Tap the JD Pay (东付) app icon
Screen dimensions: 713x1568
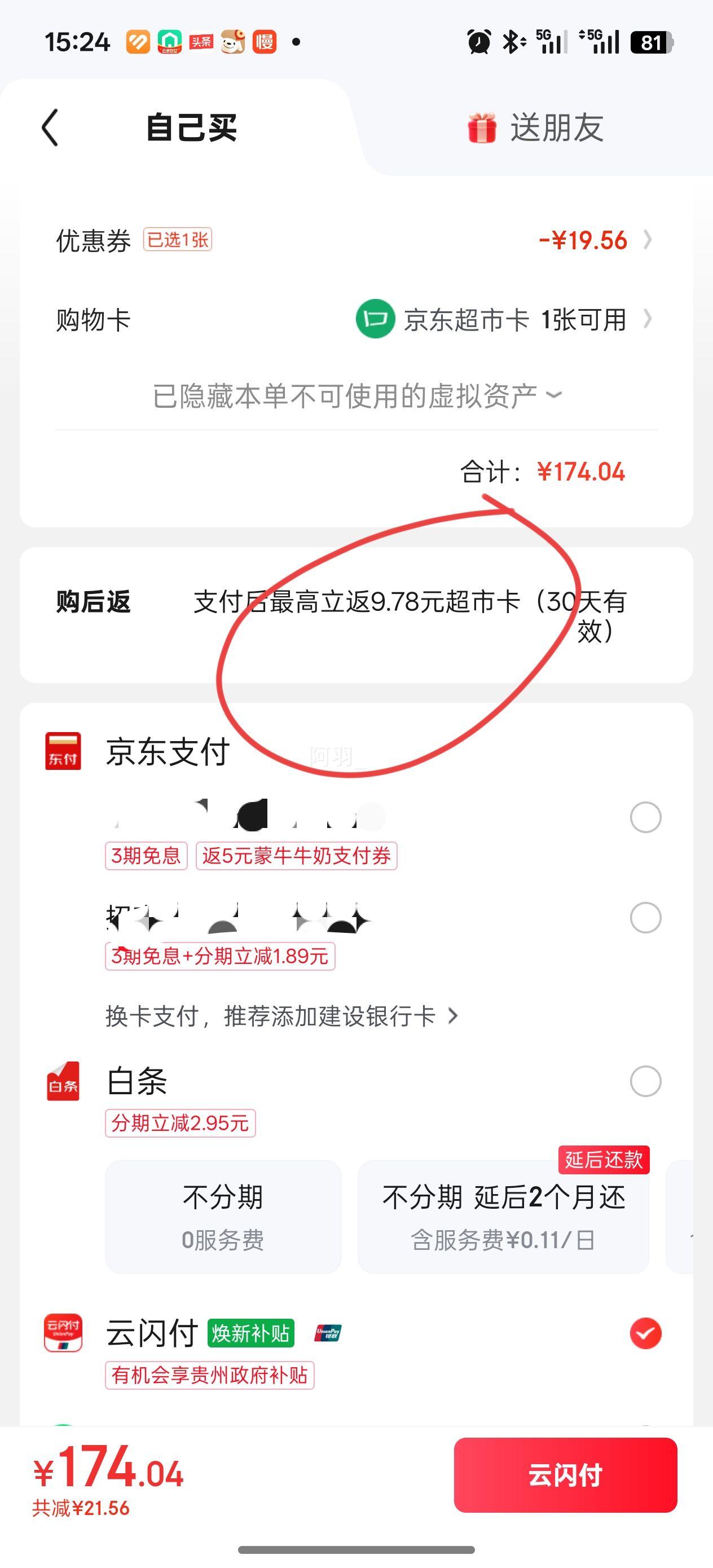(63, 750)
